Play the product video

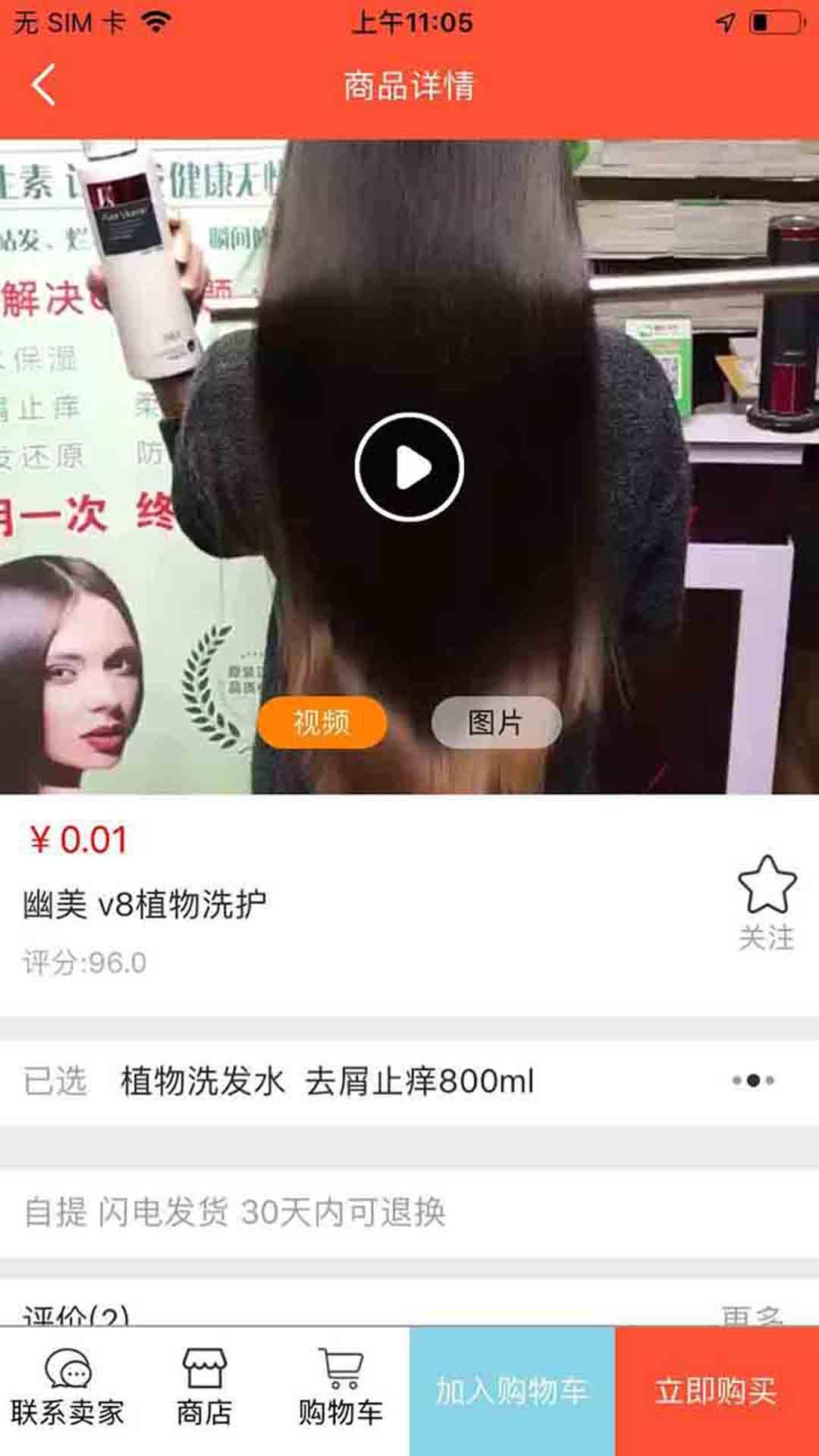click(409, 467)
